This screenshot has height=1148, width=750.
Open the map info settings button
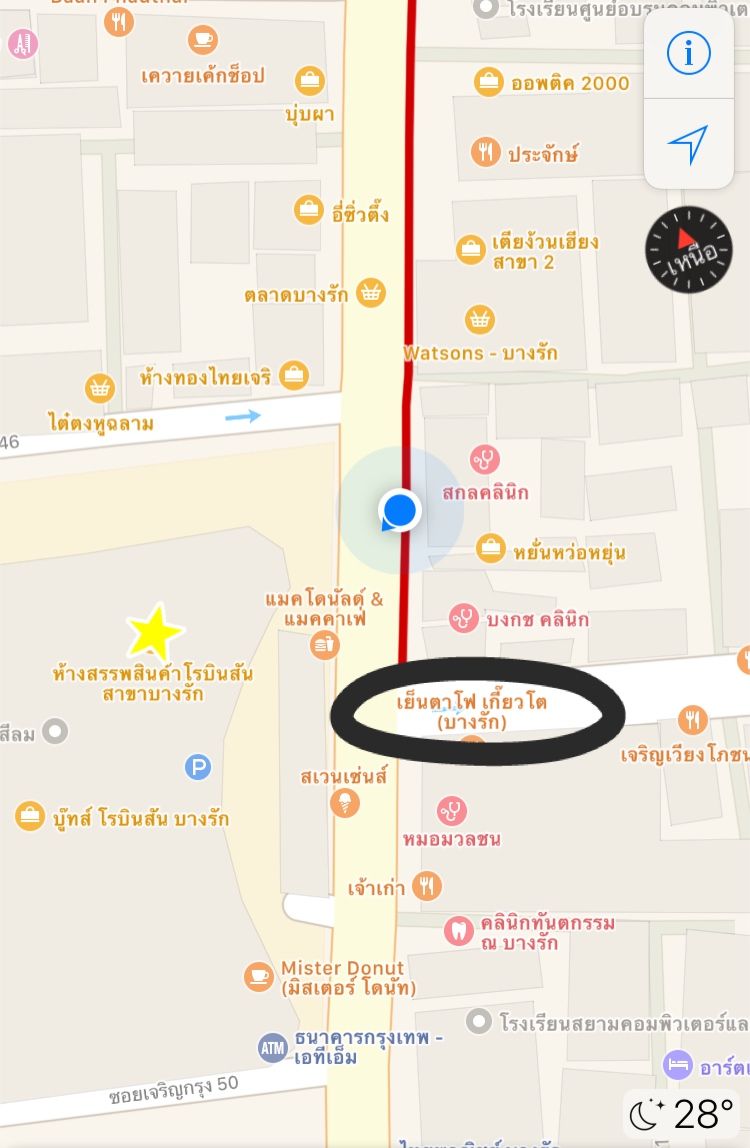tap(688, 53)
